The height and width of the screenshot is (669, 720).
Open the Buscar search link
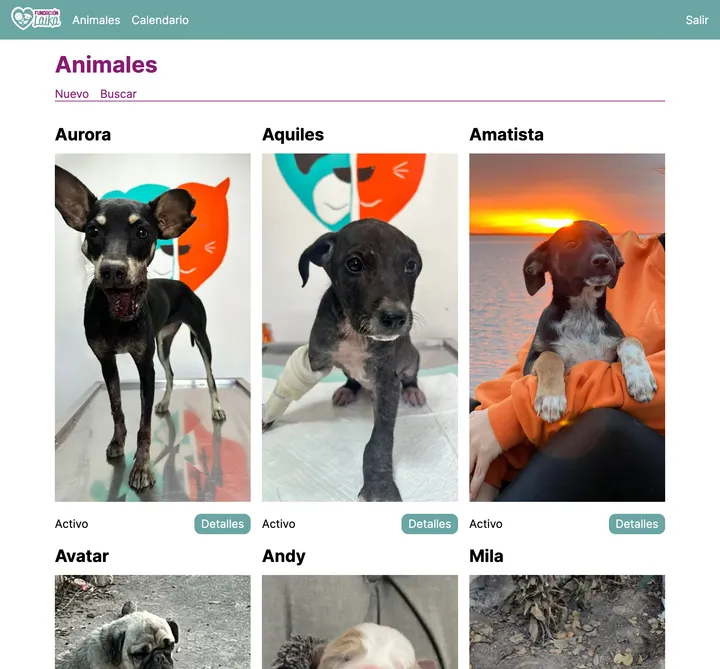[x=118, y=94]
